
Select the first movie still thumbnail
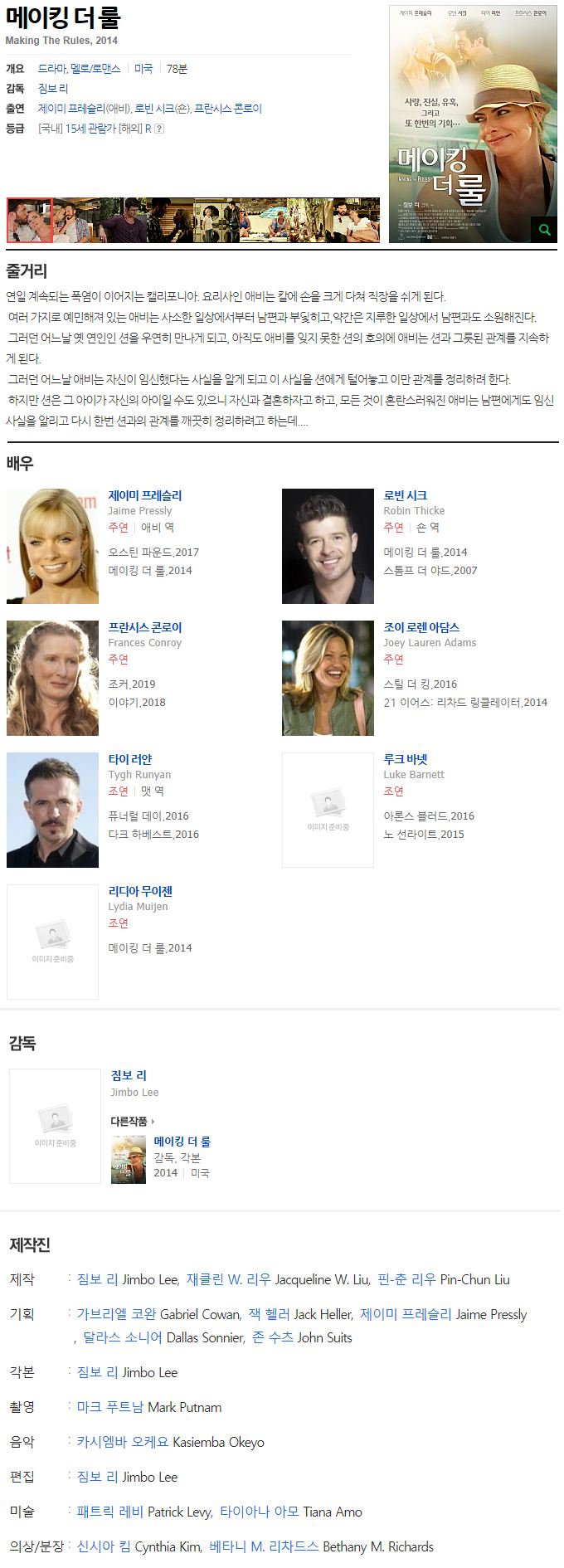(x=30, y=221)
